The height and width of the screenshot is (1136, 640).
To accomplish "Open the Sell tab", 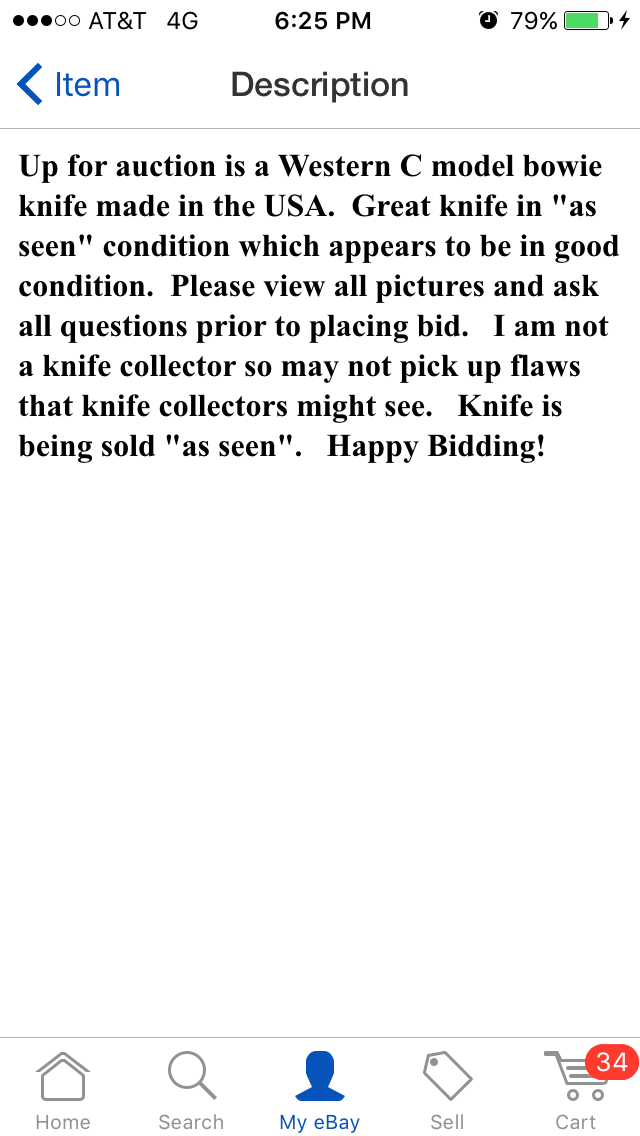I will pos(447,1089).
